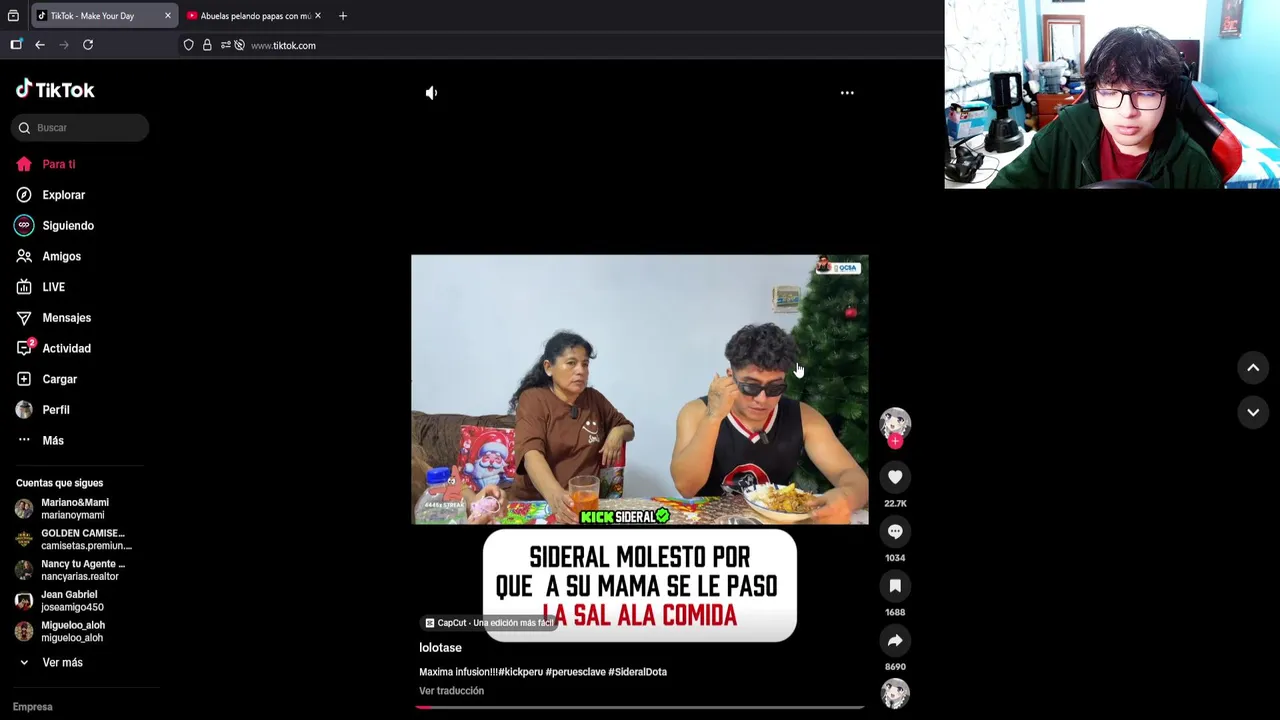Go to Amigos

click(61, 257)
